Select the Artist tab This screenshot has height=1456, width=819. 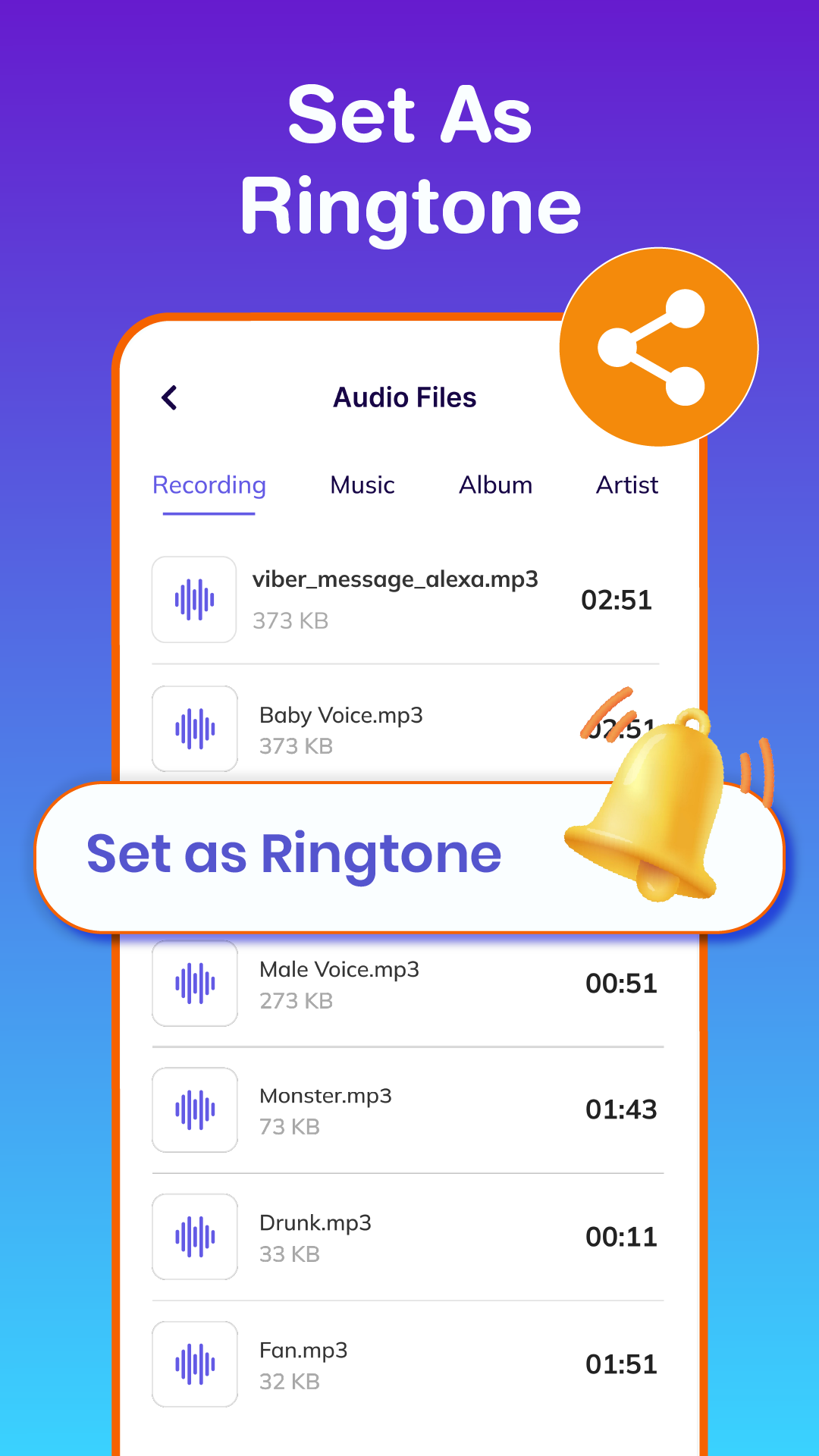[626, 485]
